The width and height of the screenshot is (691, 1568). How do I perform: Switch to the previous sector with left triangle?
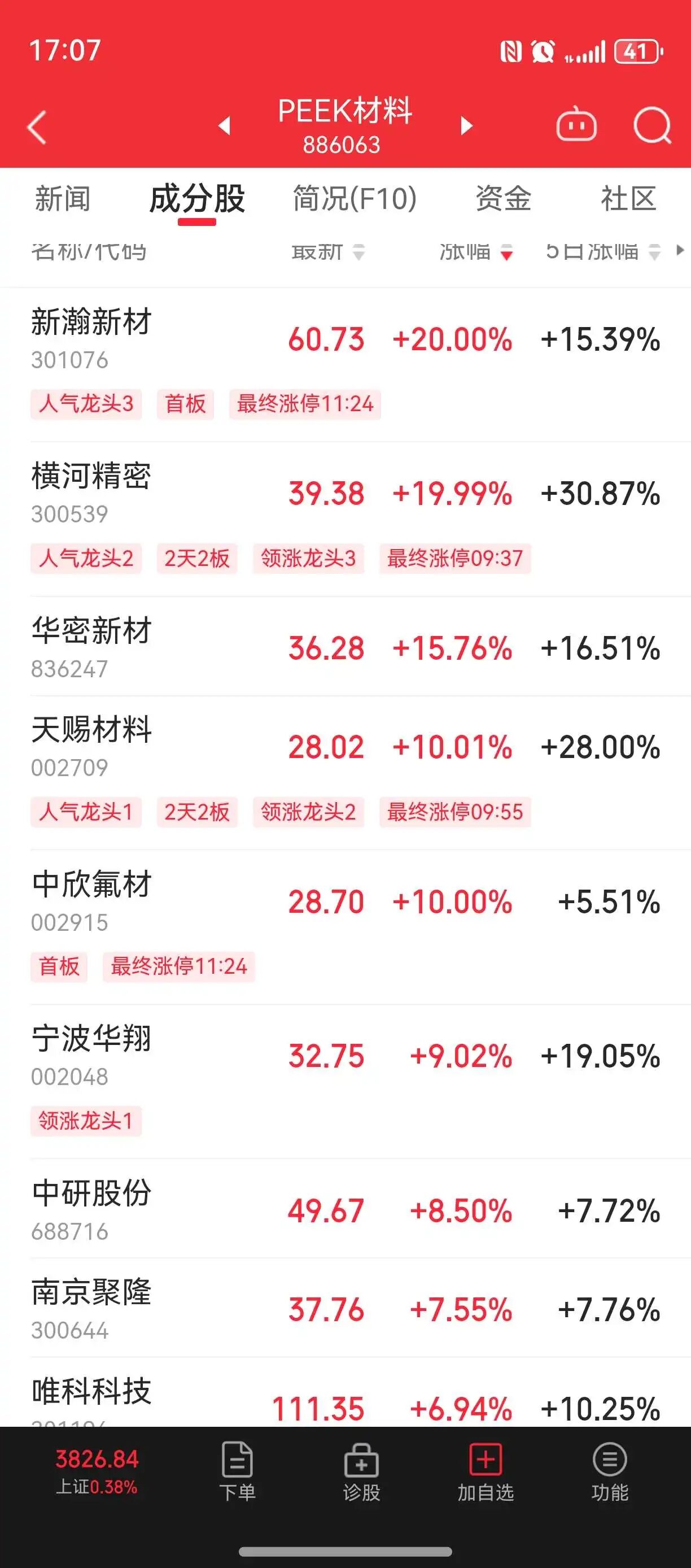(225, 126)
